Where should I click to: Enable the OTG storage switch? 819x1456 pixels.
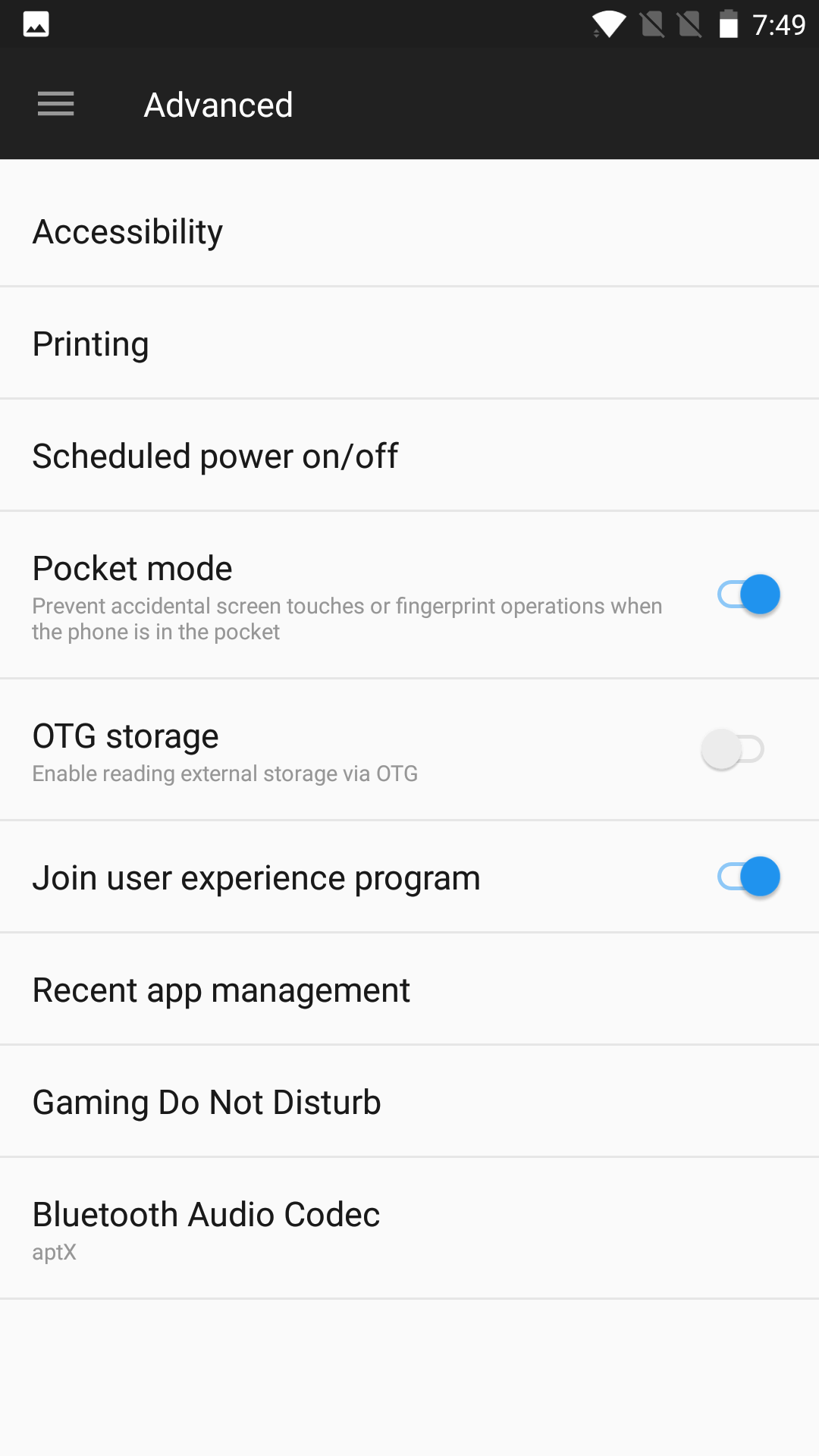pyautogui.click(x=733, y=749)
